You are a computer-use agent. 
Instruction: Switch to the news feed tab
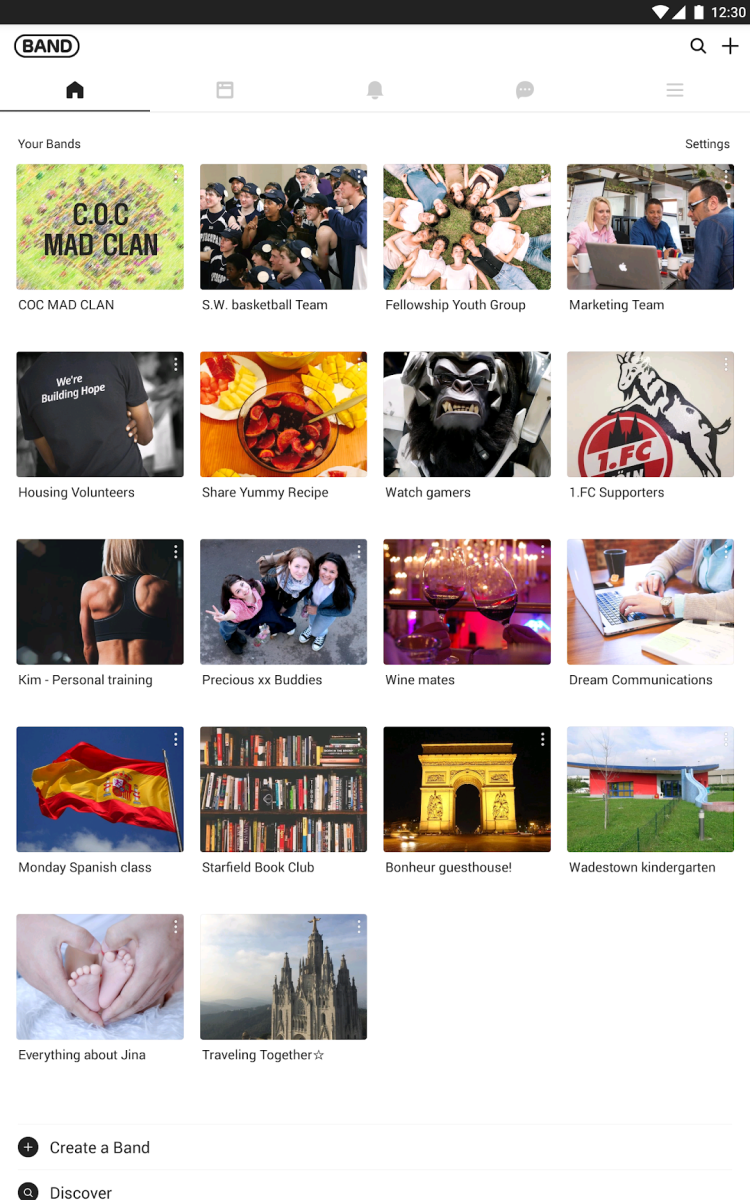coord(225,90)
